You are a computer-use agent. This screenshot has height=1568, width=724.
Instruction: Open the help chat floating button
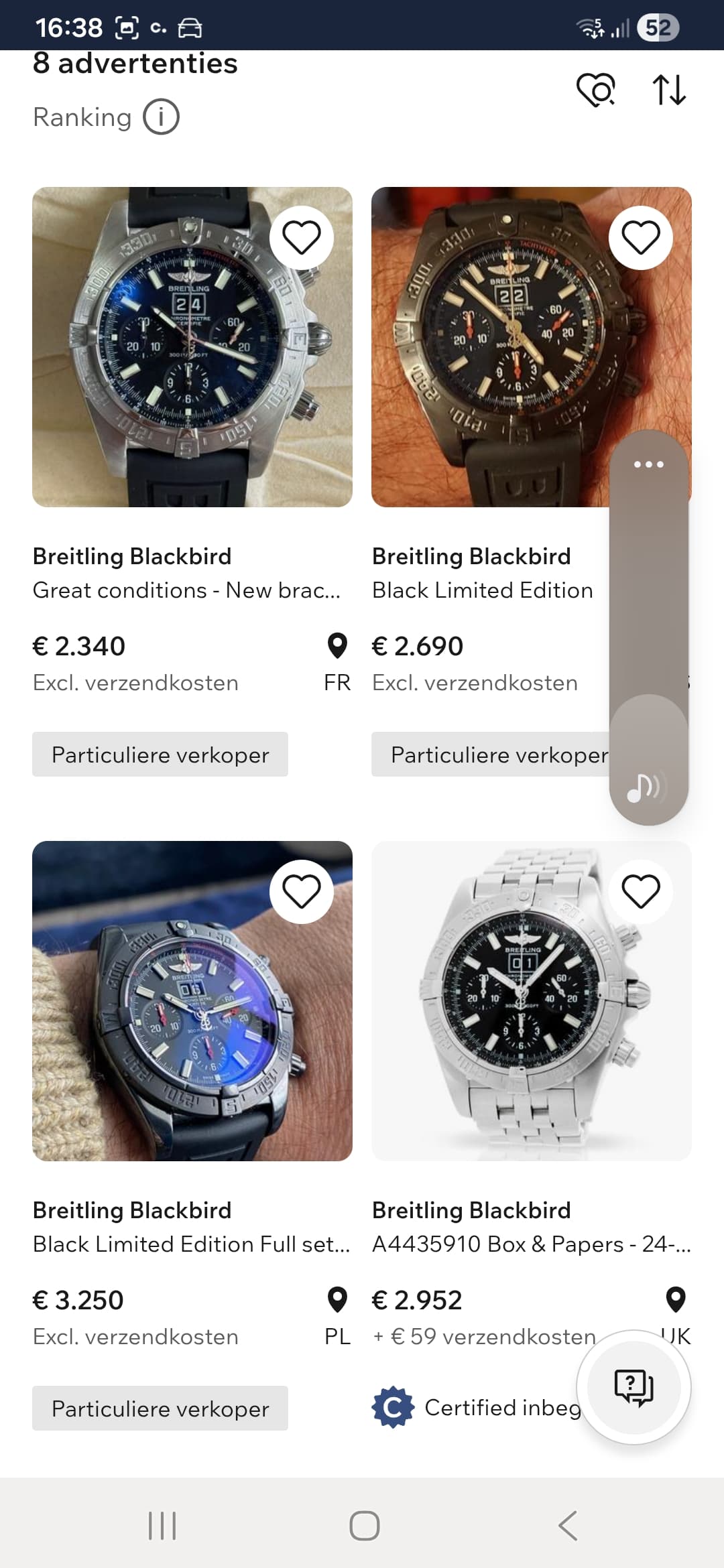(x=634, y=1387)
